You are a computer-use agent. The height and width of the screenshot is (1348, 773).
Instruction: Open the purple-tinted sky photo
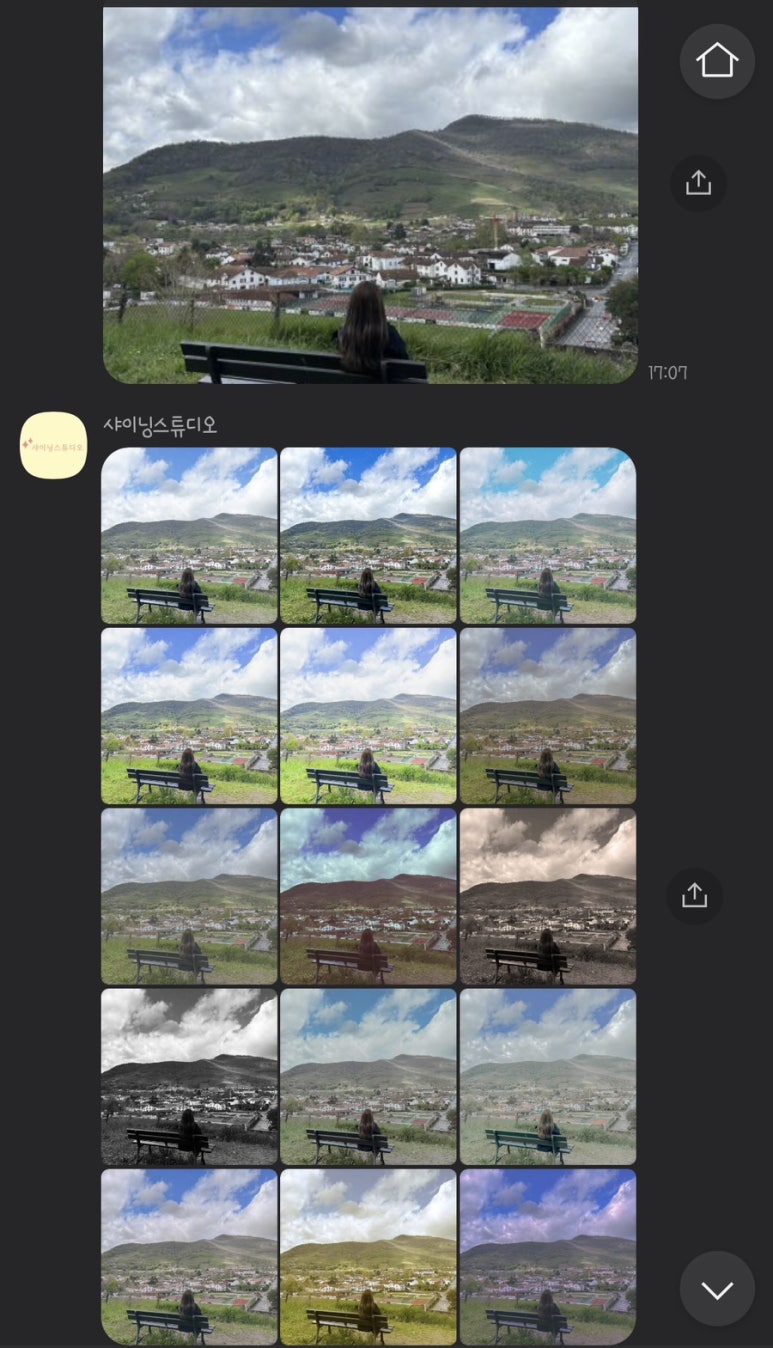[547, 1257]
